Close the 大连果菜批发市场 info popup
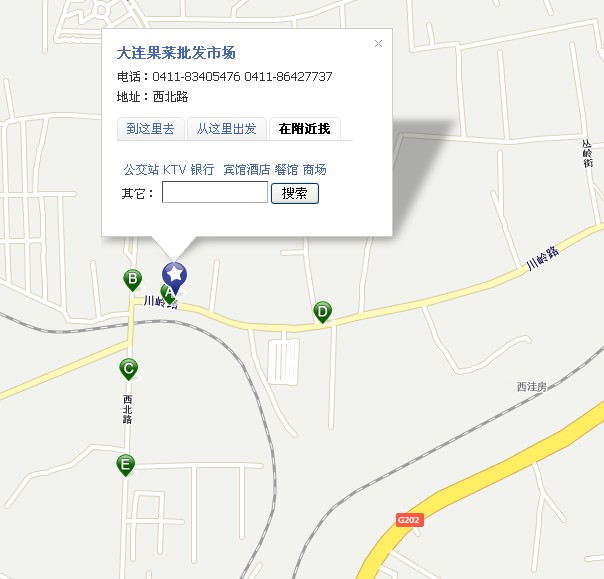 pos(378,43)
